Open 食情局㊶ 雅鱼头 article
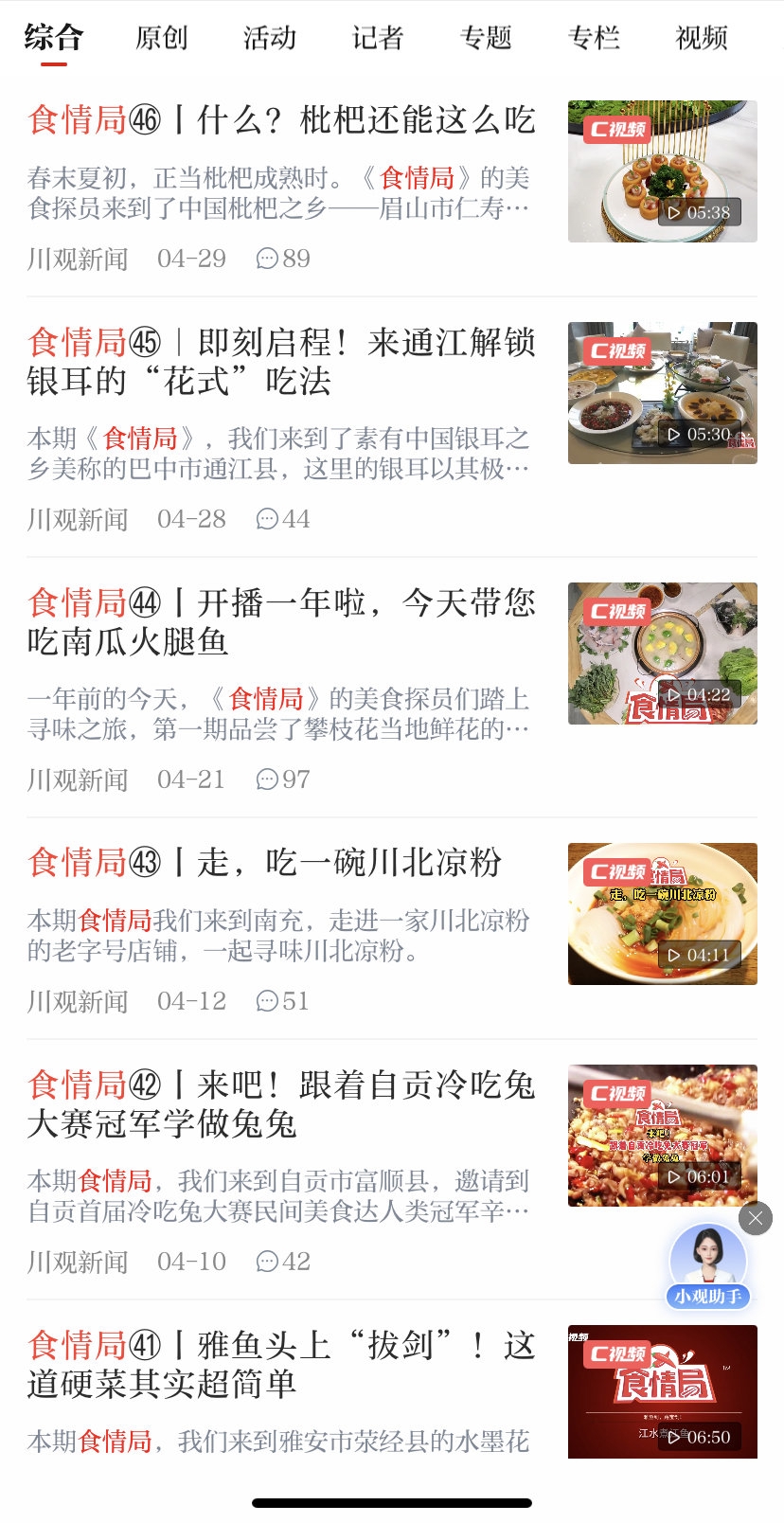784x1523 pixels. click(x=281, y=1364)
